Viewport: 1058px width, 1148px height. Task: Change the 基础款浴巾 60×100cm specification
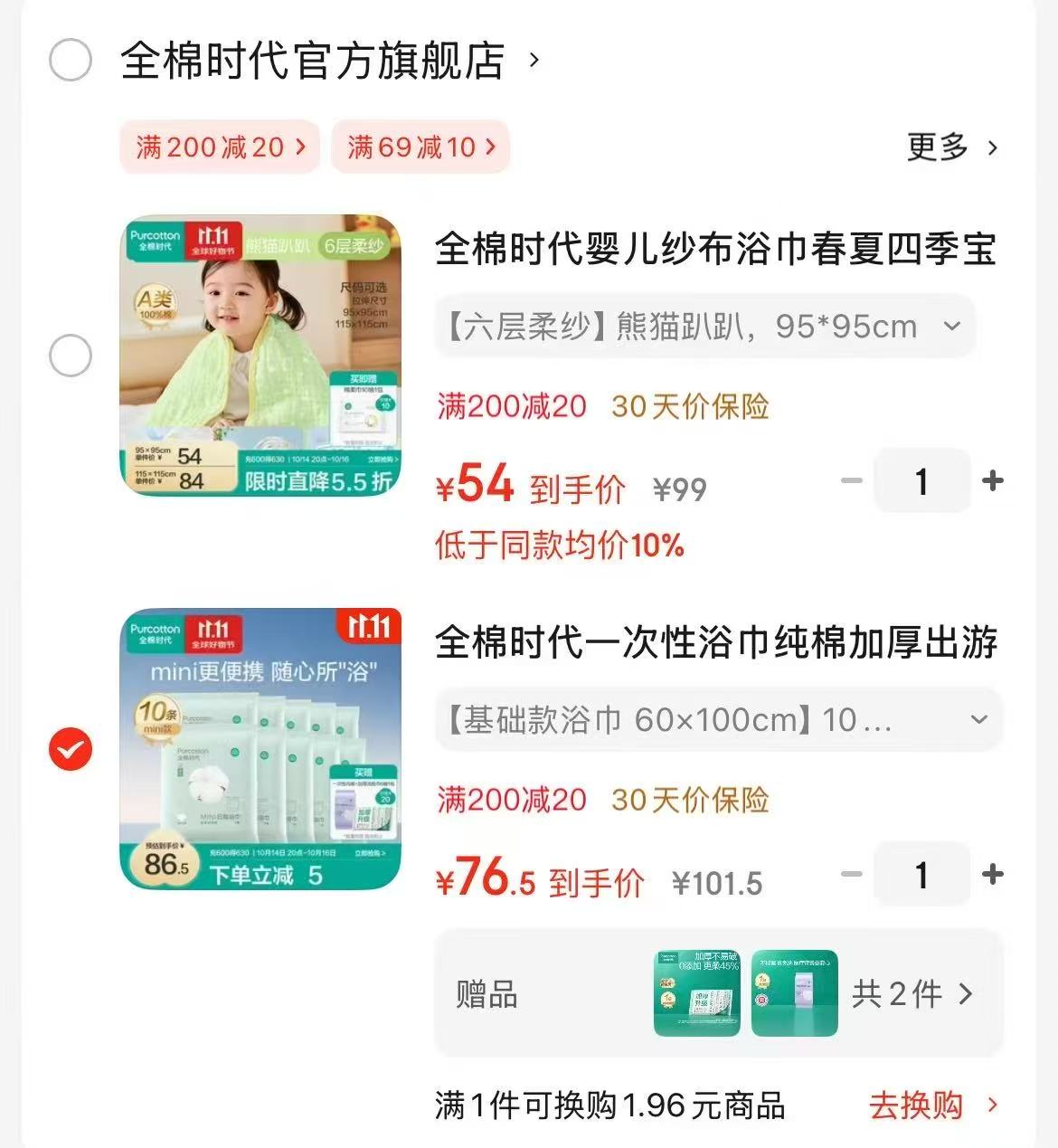coord(718,719)
